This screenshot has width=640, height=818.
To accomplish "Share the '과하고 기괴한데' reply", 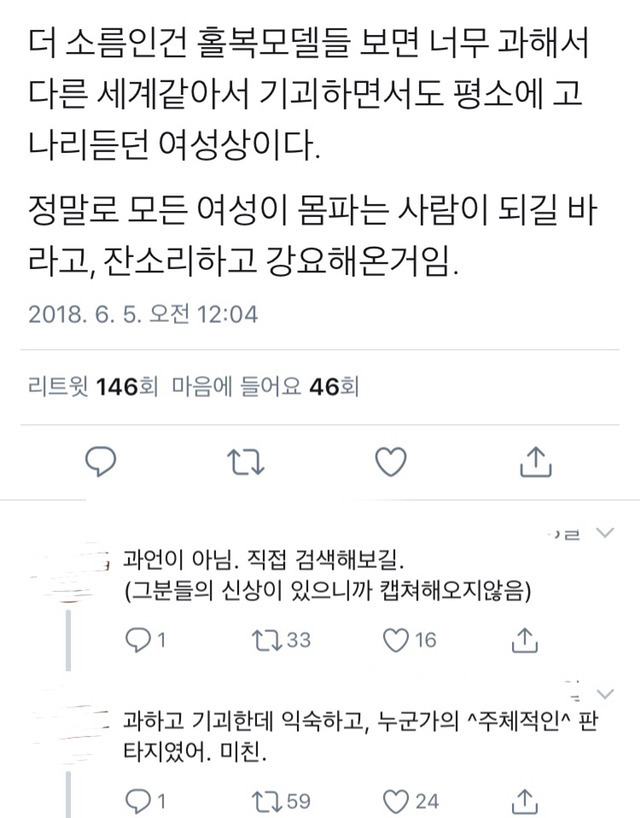I will (522, 800).
